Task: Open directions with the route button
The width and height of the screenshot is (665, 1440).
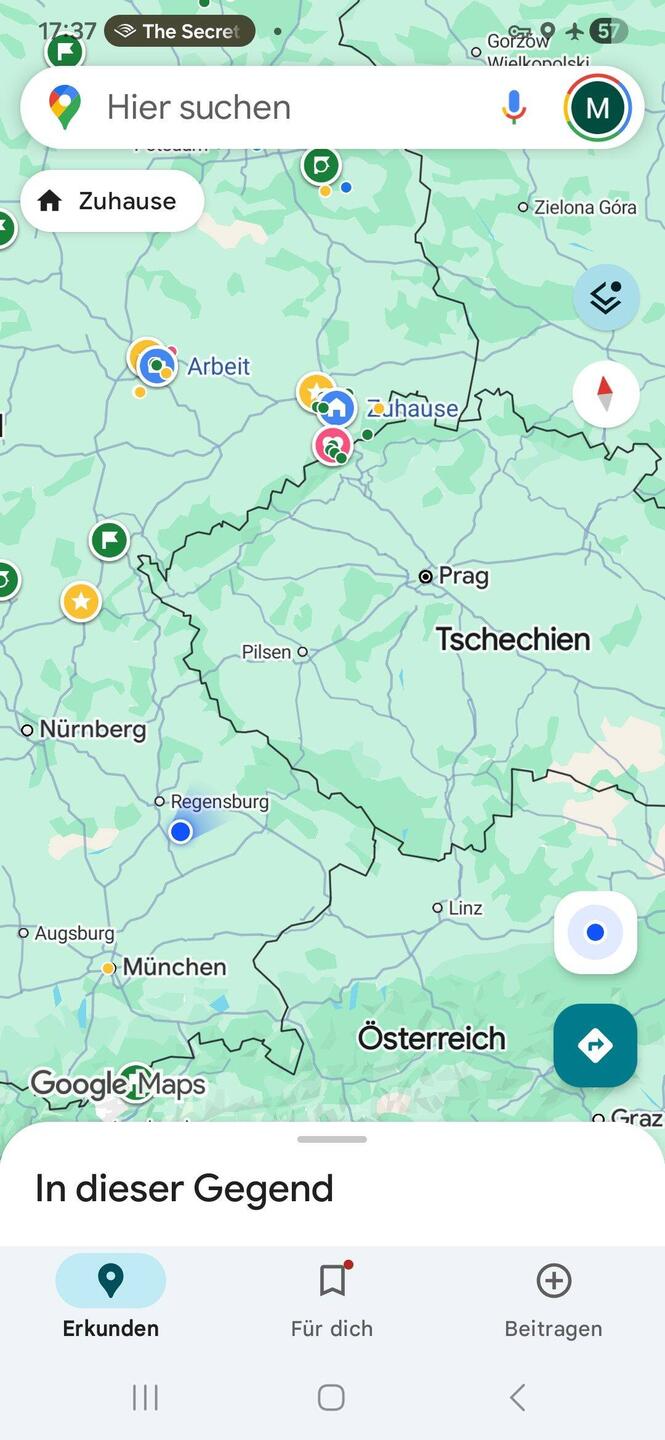Action: coord(596,1045)
